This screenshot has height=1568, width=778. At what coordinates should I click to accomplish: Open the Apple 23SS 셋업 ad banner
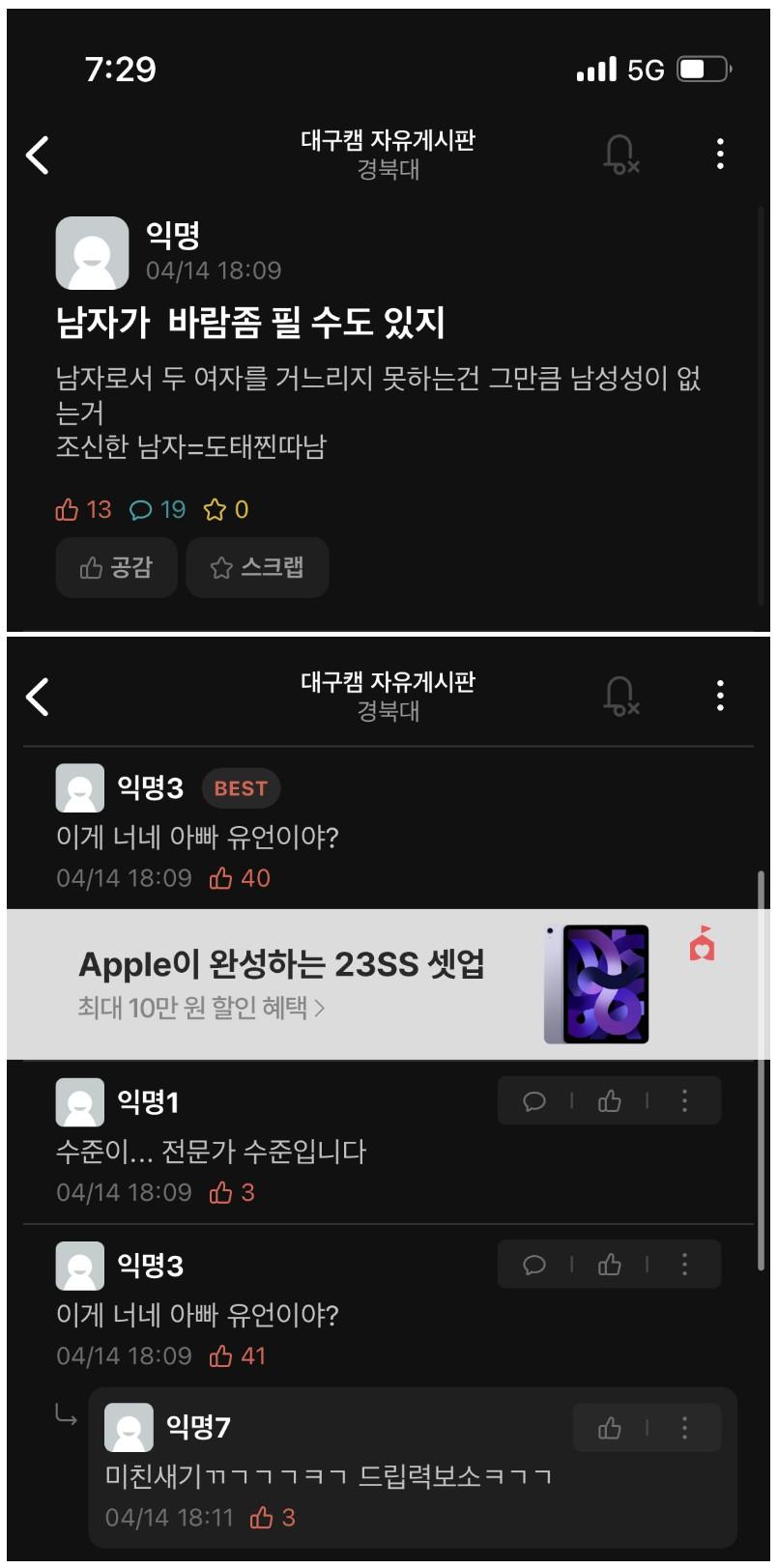[387, 984]
